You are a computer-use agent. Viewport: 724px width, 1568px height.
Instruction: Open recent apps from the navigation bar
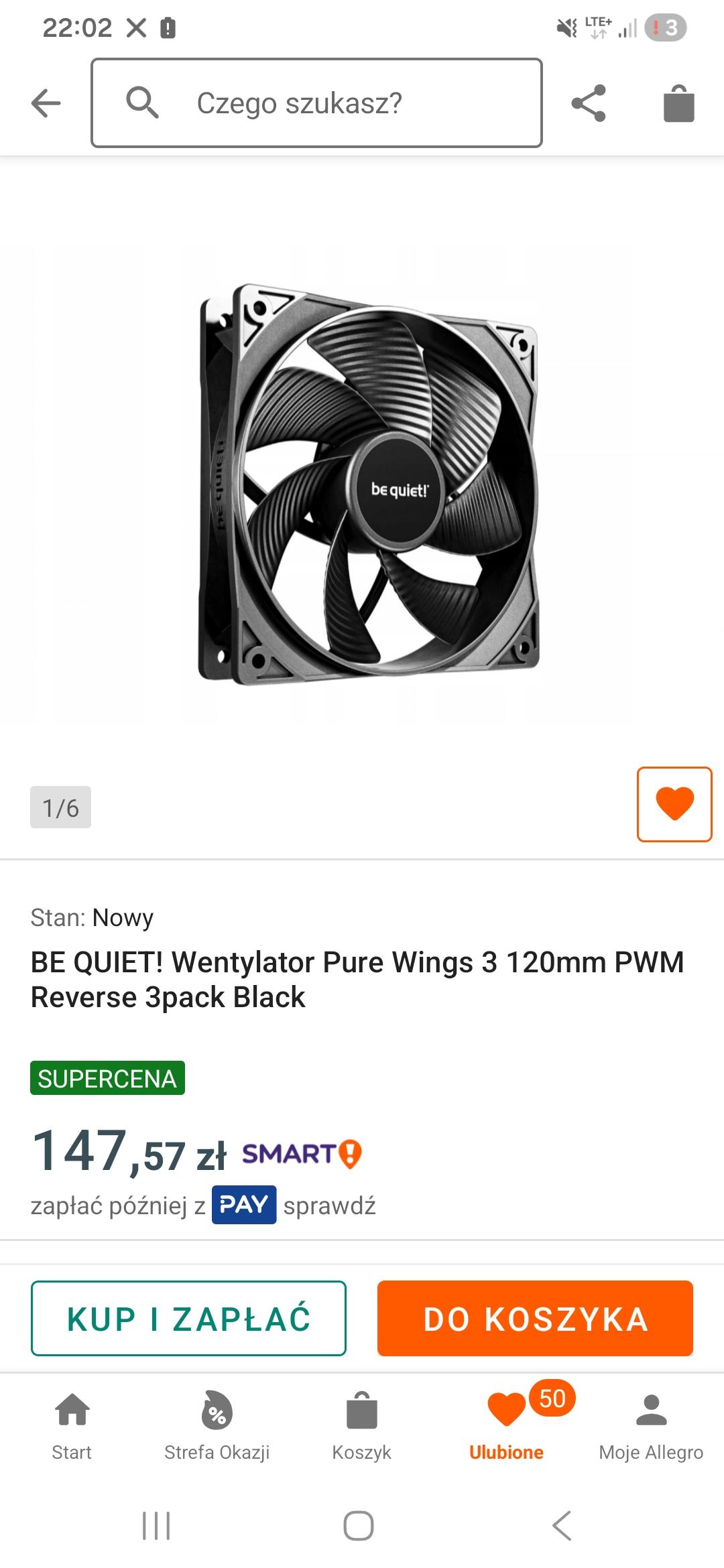tap(156, 1526)
